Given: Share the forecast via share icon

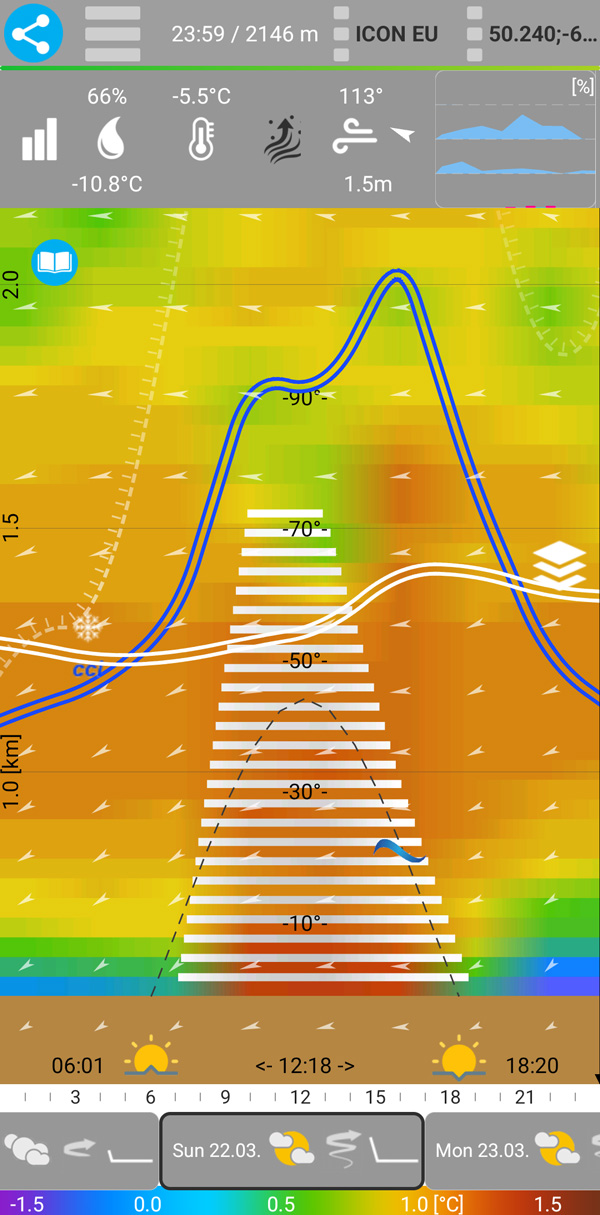Looking at the screenshot, I should (x=33, y=34).
